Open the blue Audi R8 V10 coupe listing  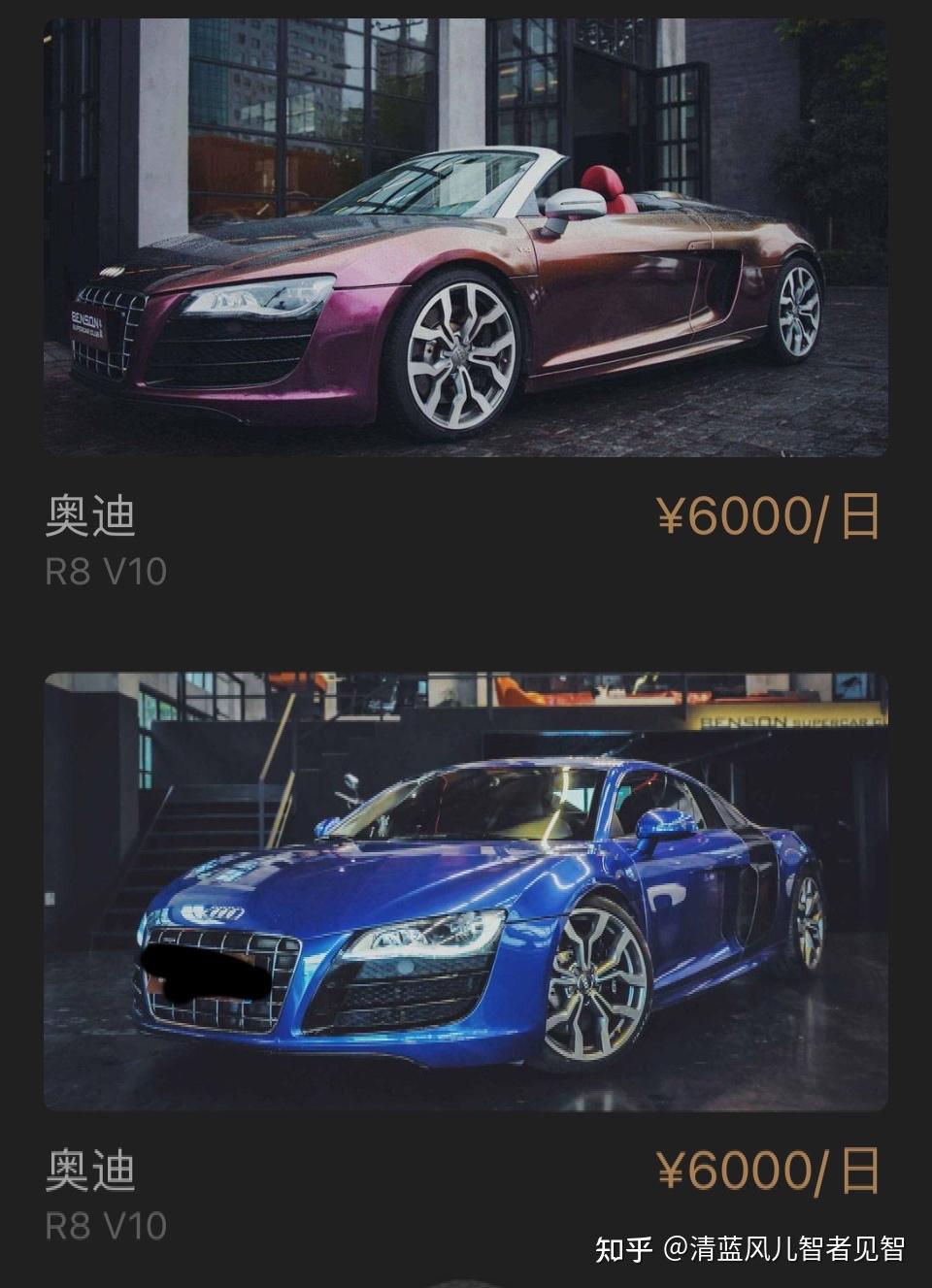pyautogui.click(x=465, y=891)
